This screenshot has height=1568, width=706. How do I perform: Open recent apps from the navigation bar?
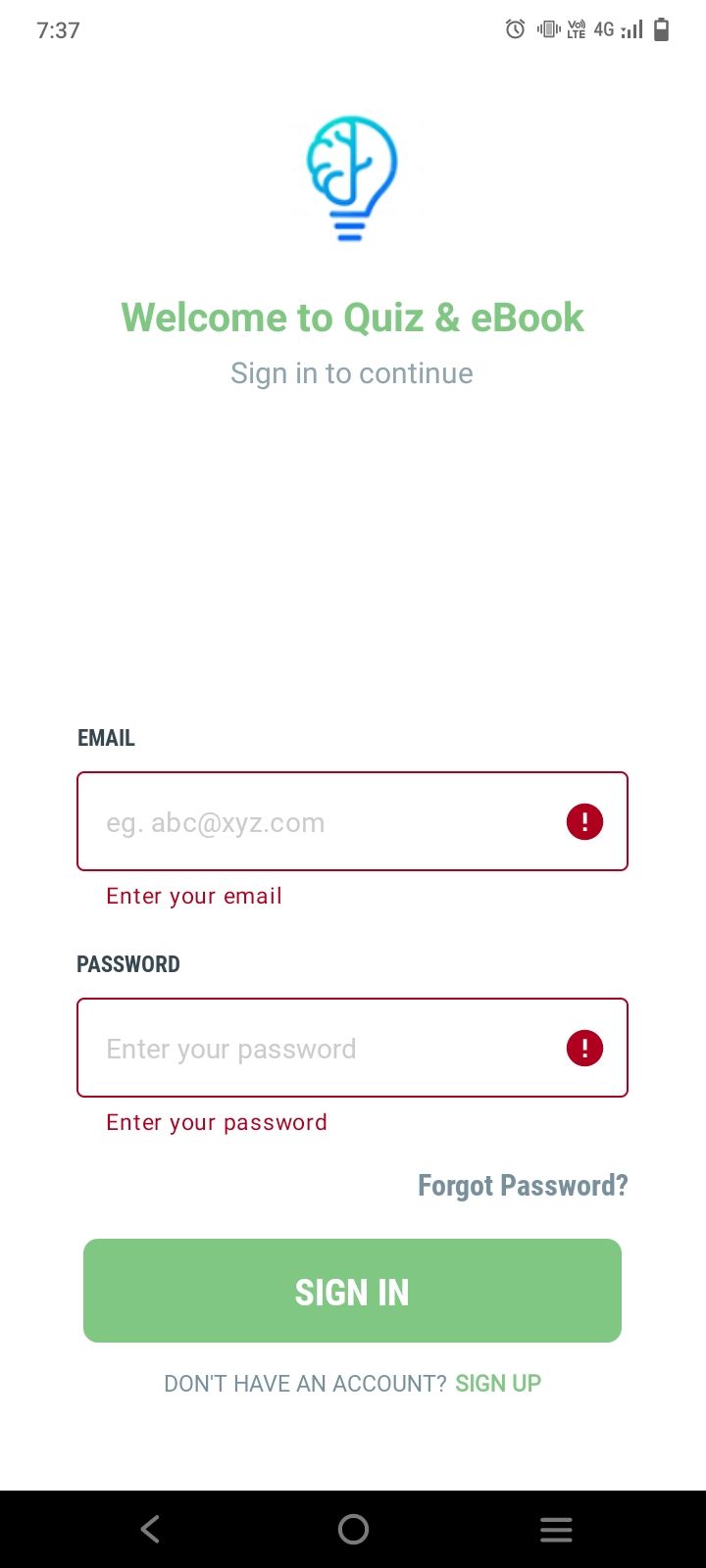(x=556, y=1529)
